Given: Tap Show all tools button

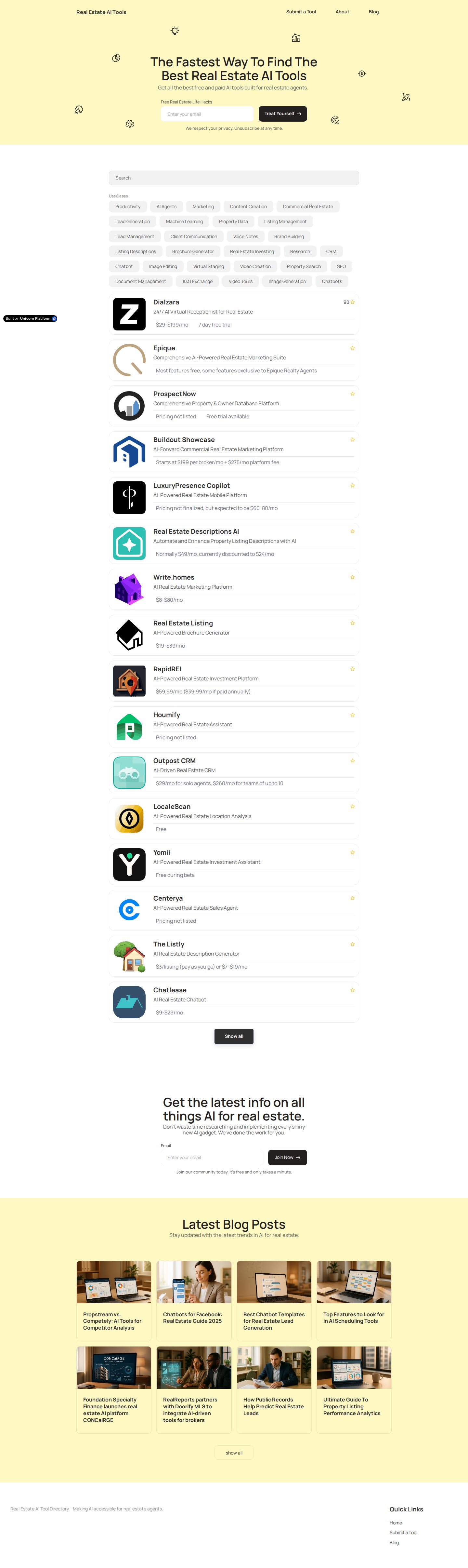Looking at the screenshot, I should pos(234,1036).
